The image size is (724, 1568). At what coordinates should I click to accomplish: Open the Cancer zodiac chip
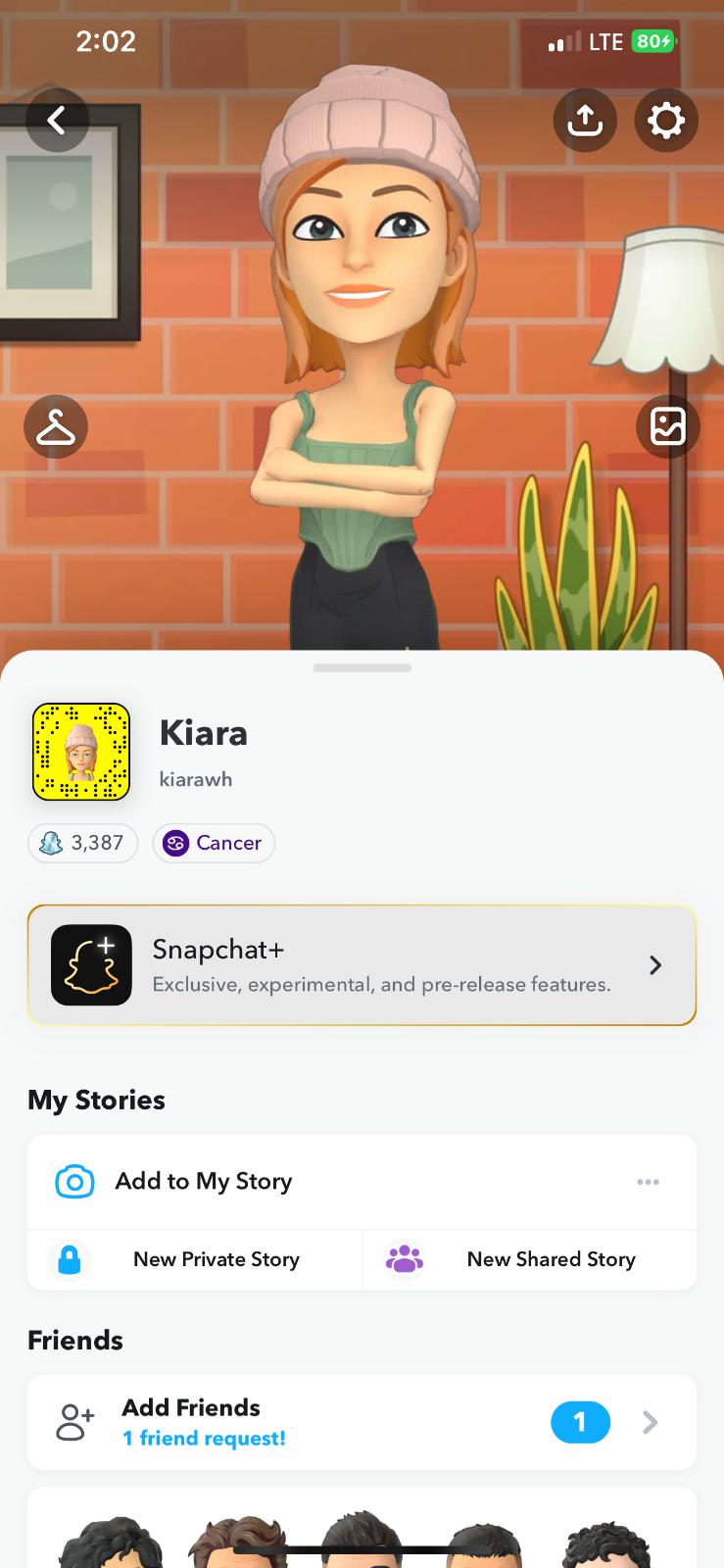214,843
